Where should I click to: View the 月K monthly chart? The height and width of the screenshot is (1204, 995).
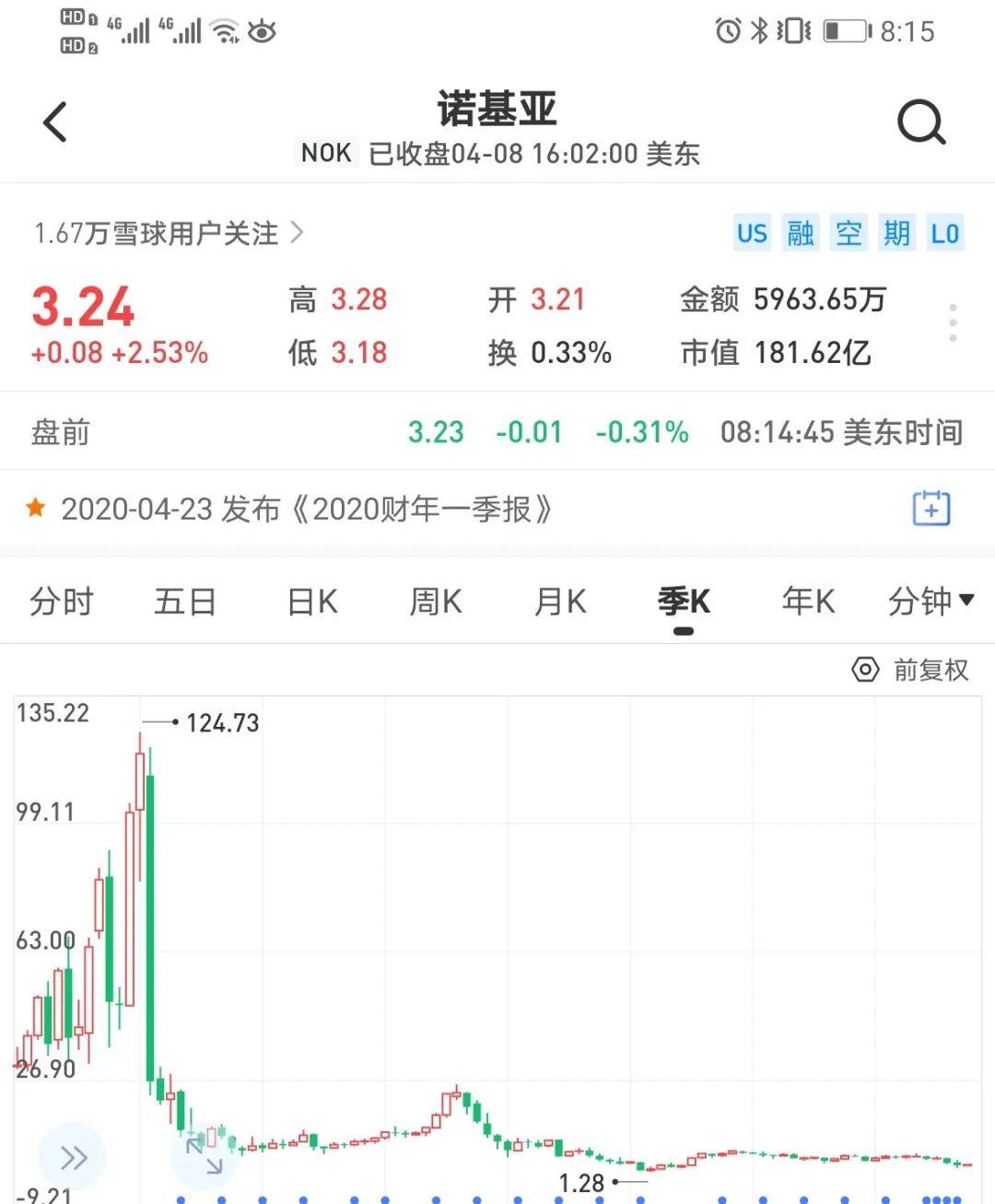point(560,602)
